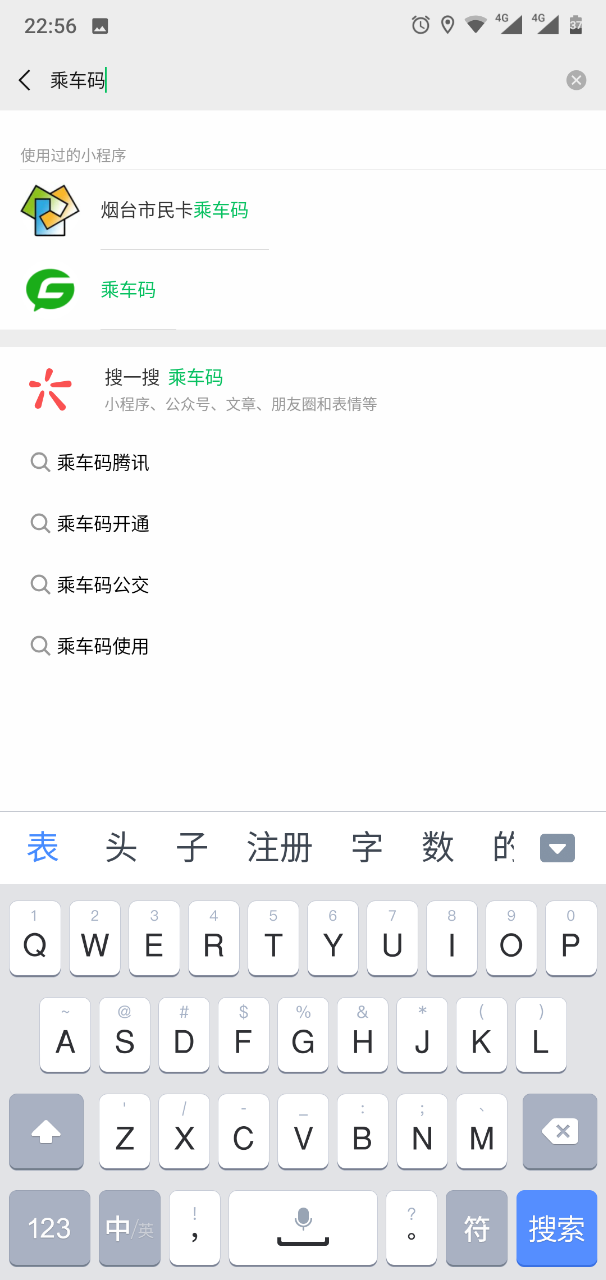Image resolution: width=606 pixels, height=1280 pixels.
Task: Open 搜一搜 乘车码 search
Action: 303,389
